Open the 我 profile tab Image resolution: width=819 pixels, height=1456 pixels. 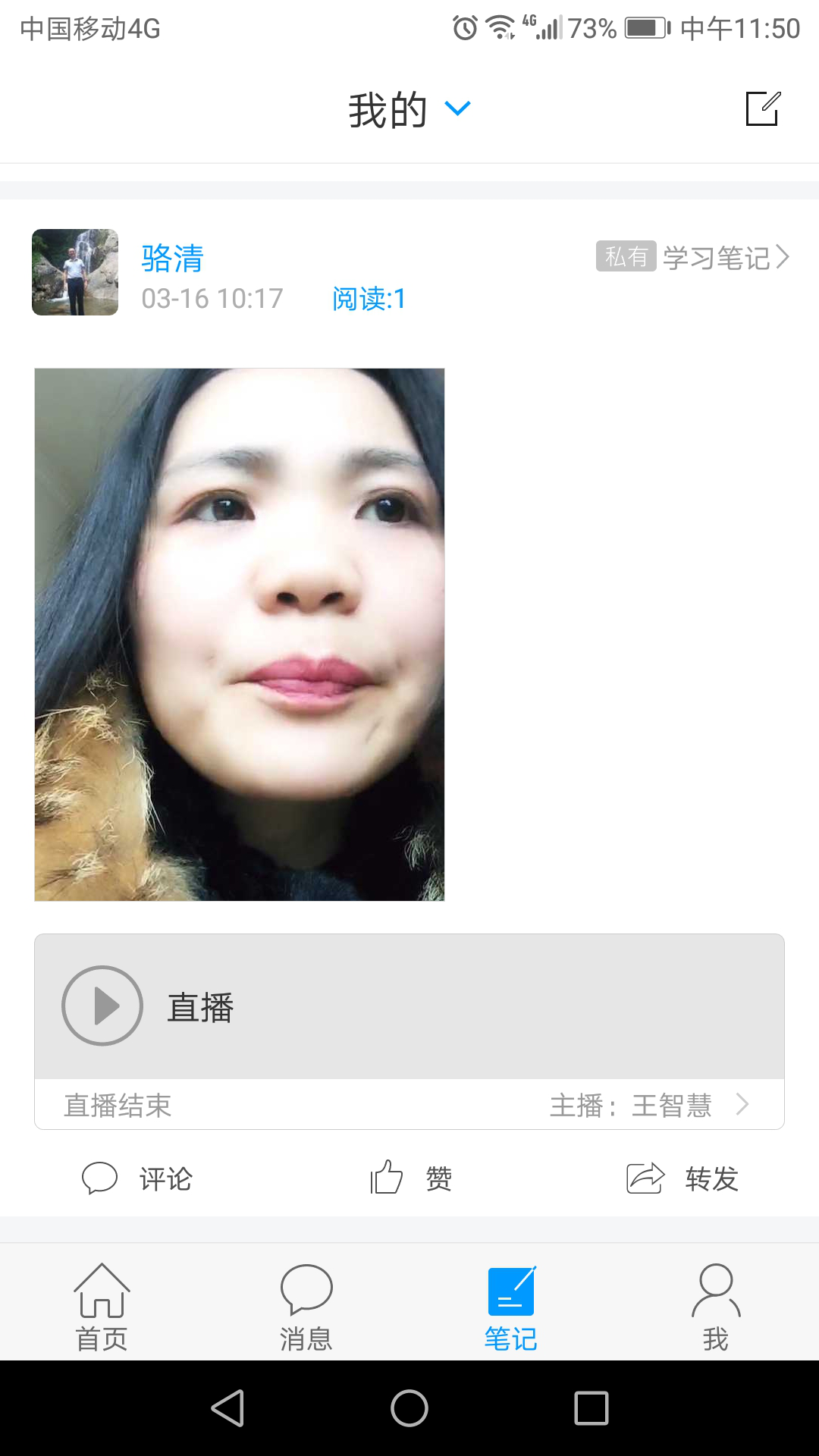coord(716,1307)
